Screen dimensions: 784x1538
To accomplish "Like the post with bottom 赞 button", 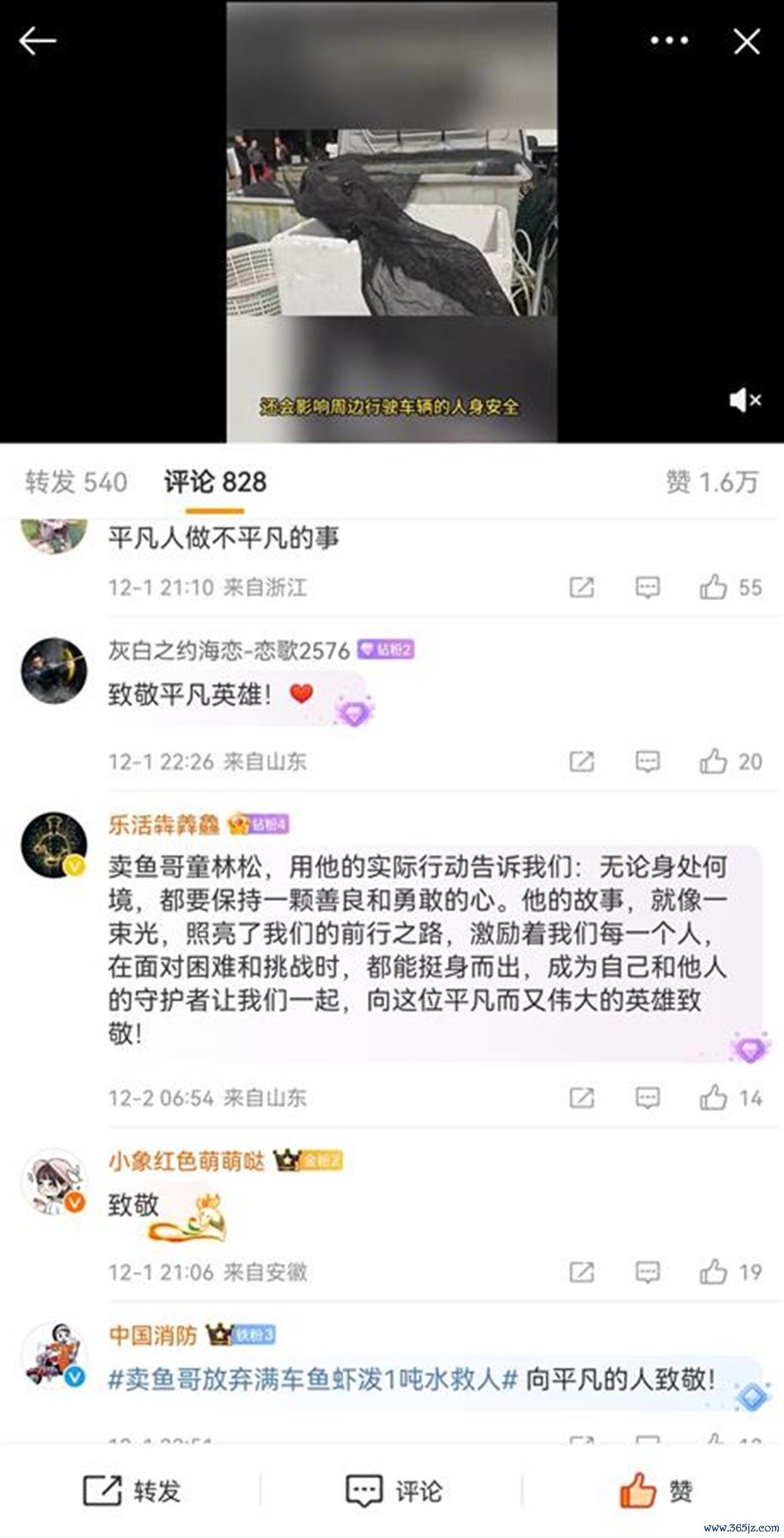I will click(655, 1491).
